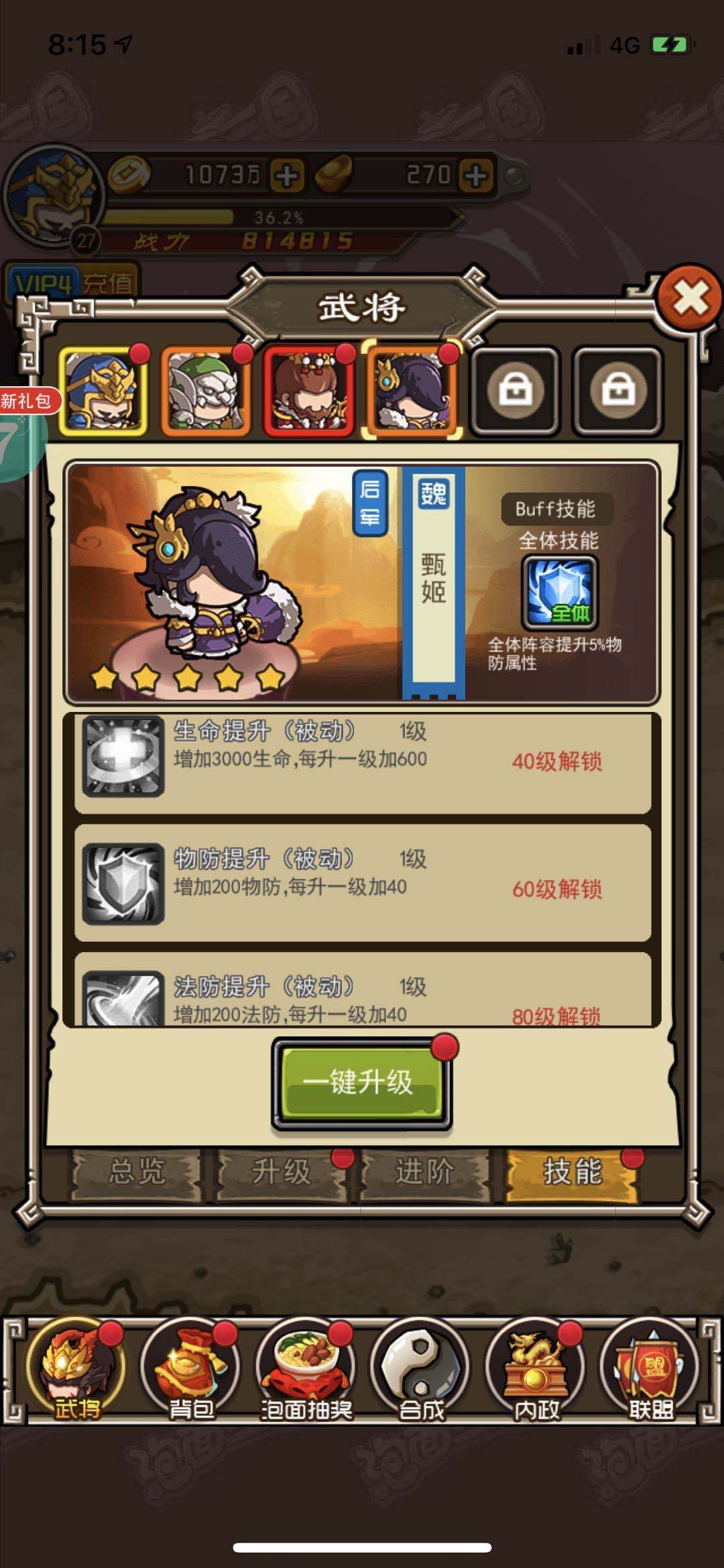The image size is (724, 1568).
Task: Select the red-framed crowned hero portrait
Action: point(309,391)
